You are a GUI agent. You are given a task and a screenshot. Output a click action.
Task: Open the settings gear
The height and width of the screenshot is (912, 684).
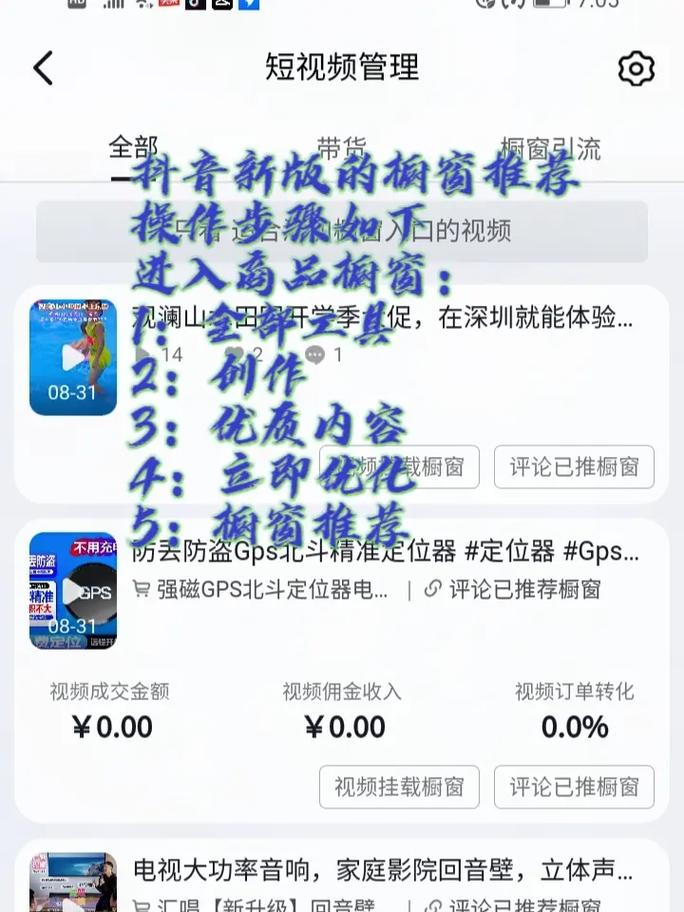(x=636, y=68)
